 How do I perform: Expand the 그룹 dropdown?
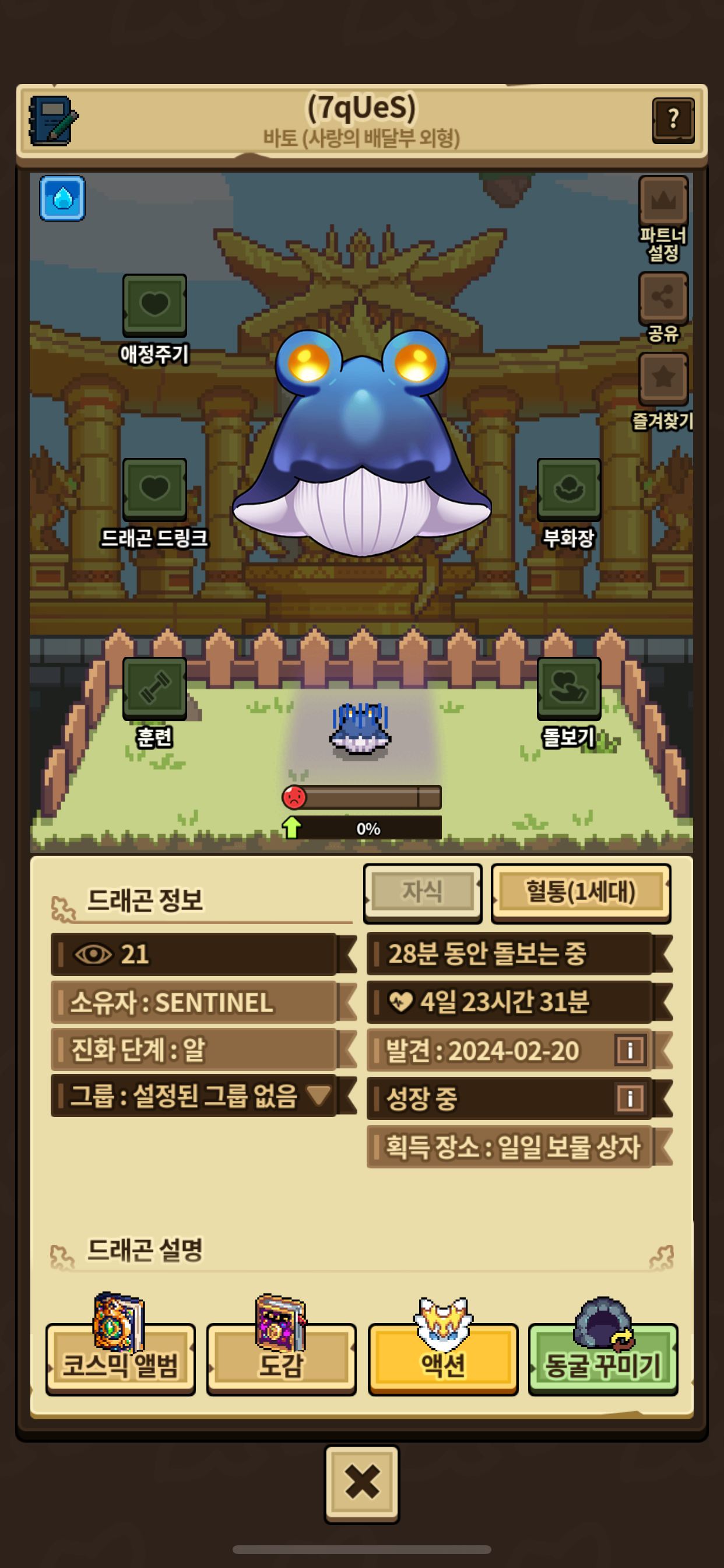coord(318,1095)
